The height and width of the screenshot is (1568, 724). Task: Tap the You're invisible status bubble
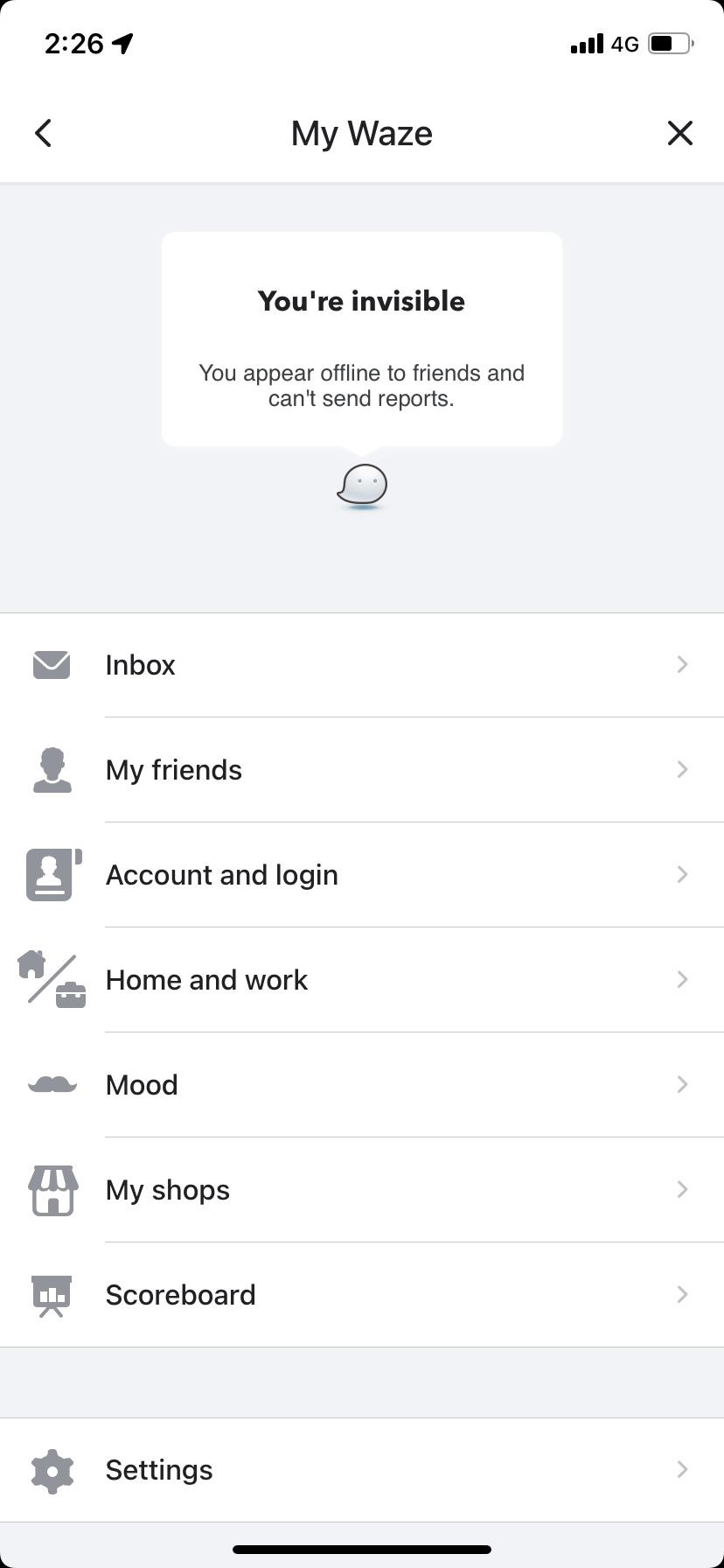(362, 339)
